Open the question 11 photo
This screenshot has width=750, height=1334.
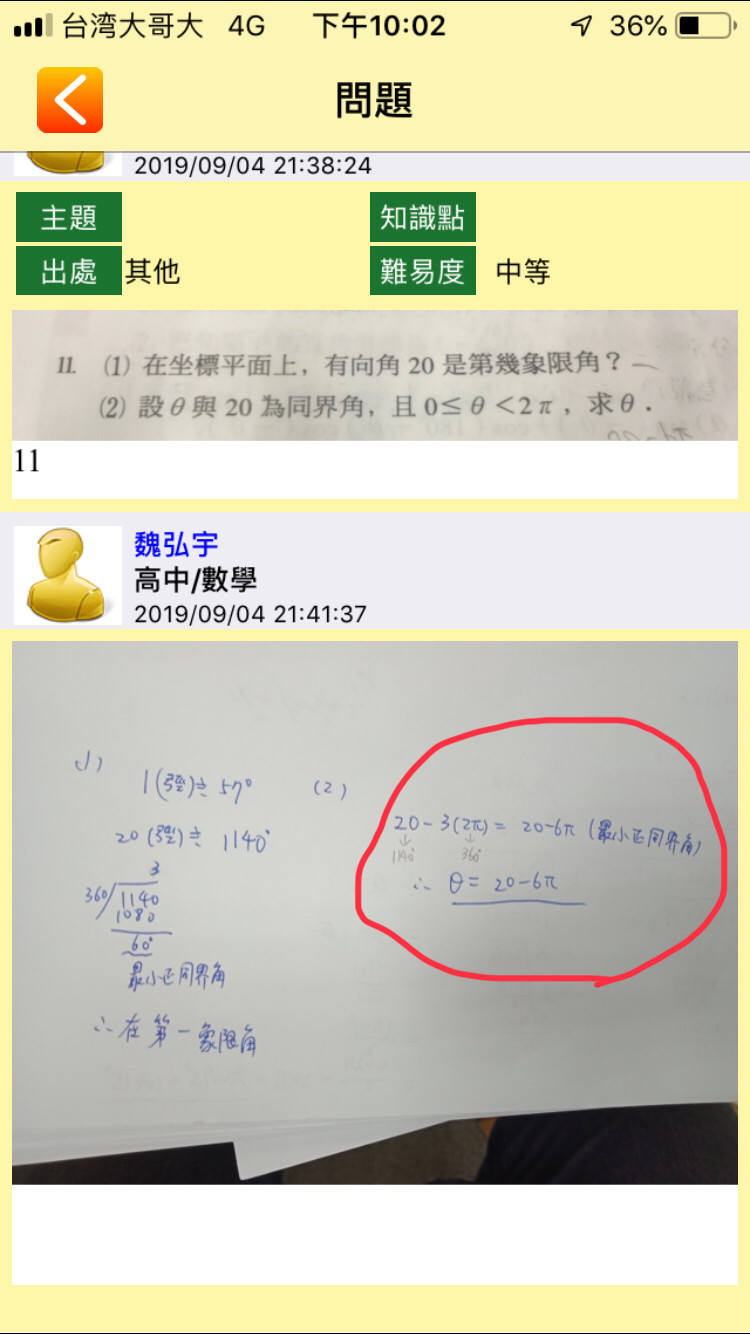pyautogui.click(x=374, y=375)
